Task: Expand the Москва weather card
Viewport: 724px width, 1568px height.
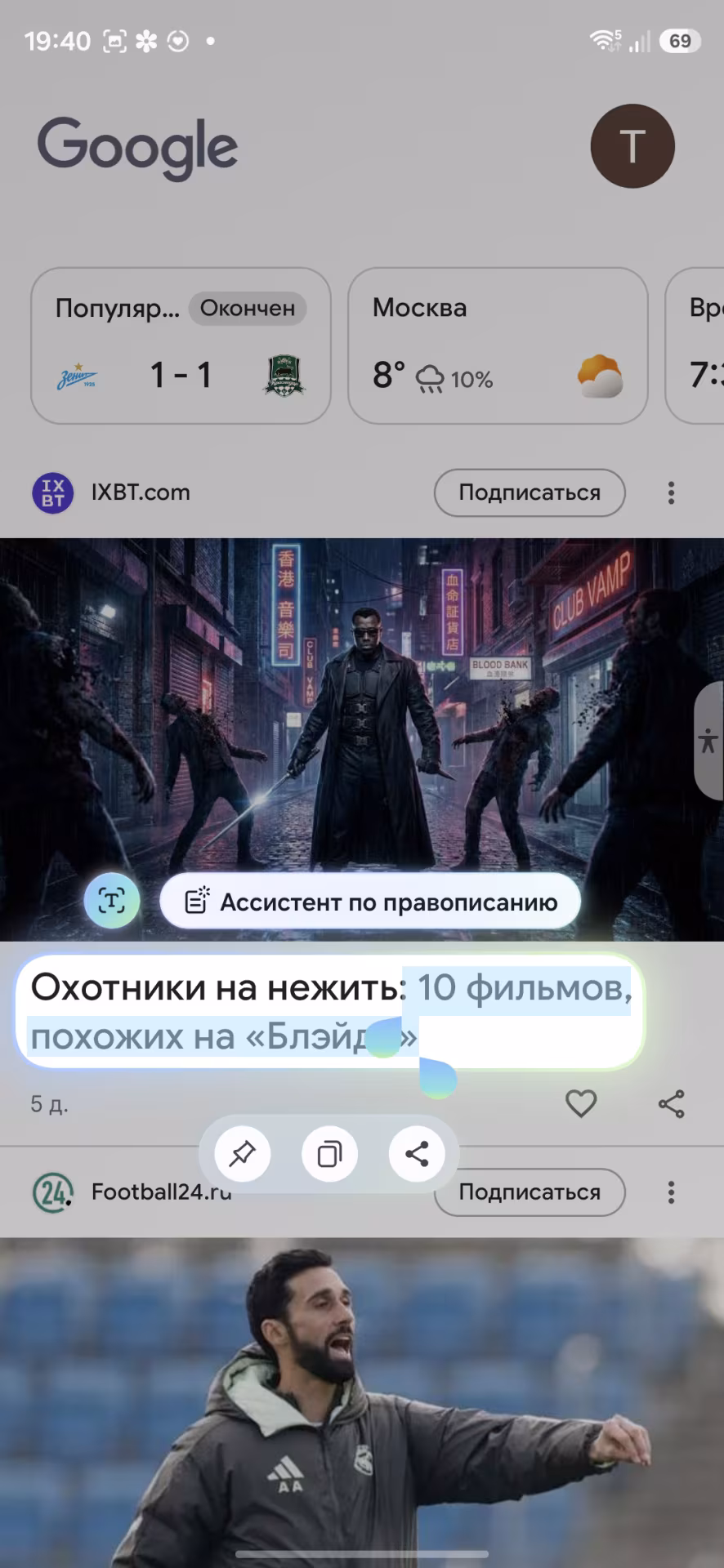Action: click(x=498, y=345)
